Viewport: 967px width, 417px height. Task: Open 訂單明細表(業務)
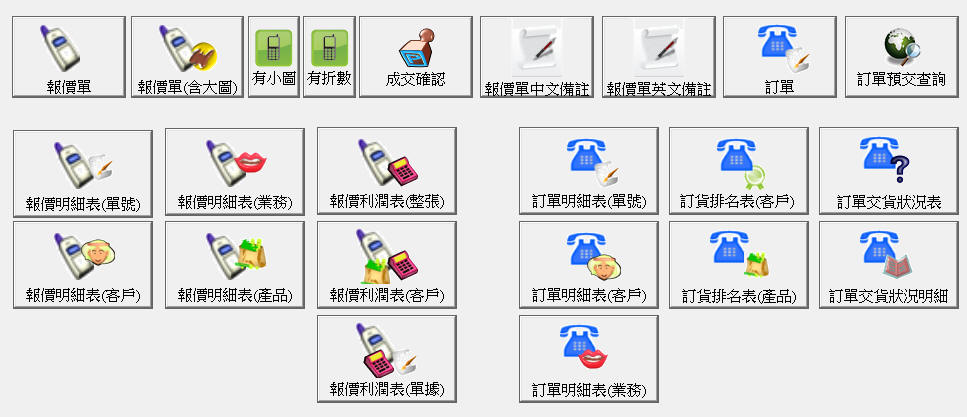click(x=589, y=358)
